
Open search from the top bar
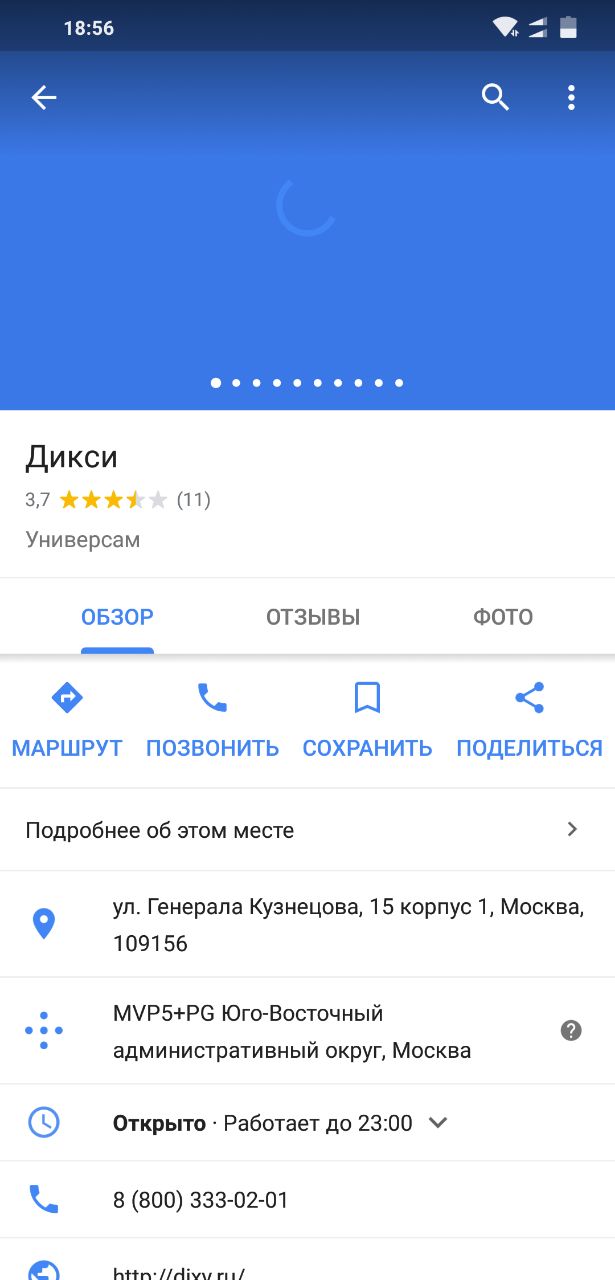(x=496, y=97)
